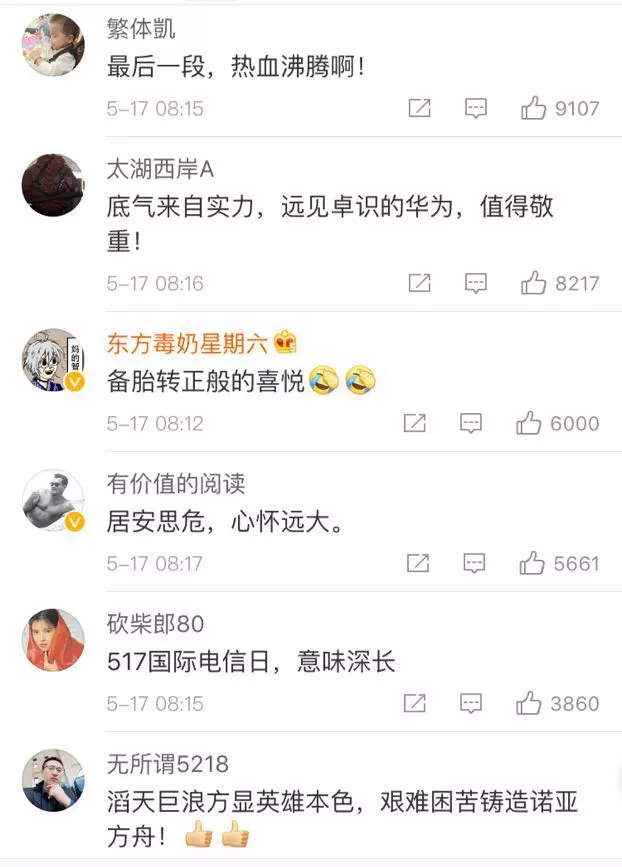Like 有价值的阅读's comment
The image size is (622, 867).
[532, 563]
